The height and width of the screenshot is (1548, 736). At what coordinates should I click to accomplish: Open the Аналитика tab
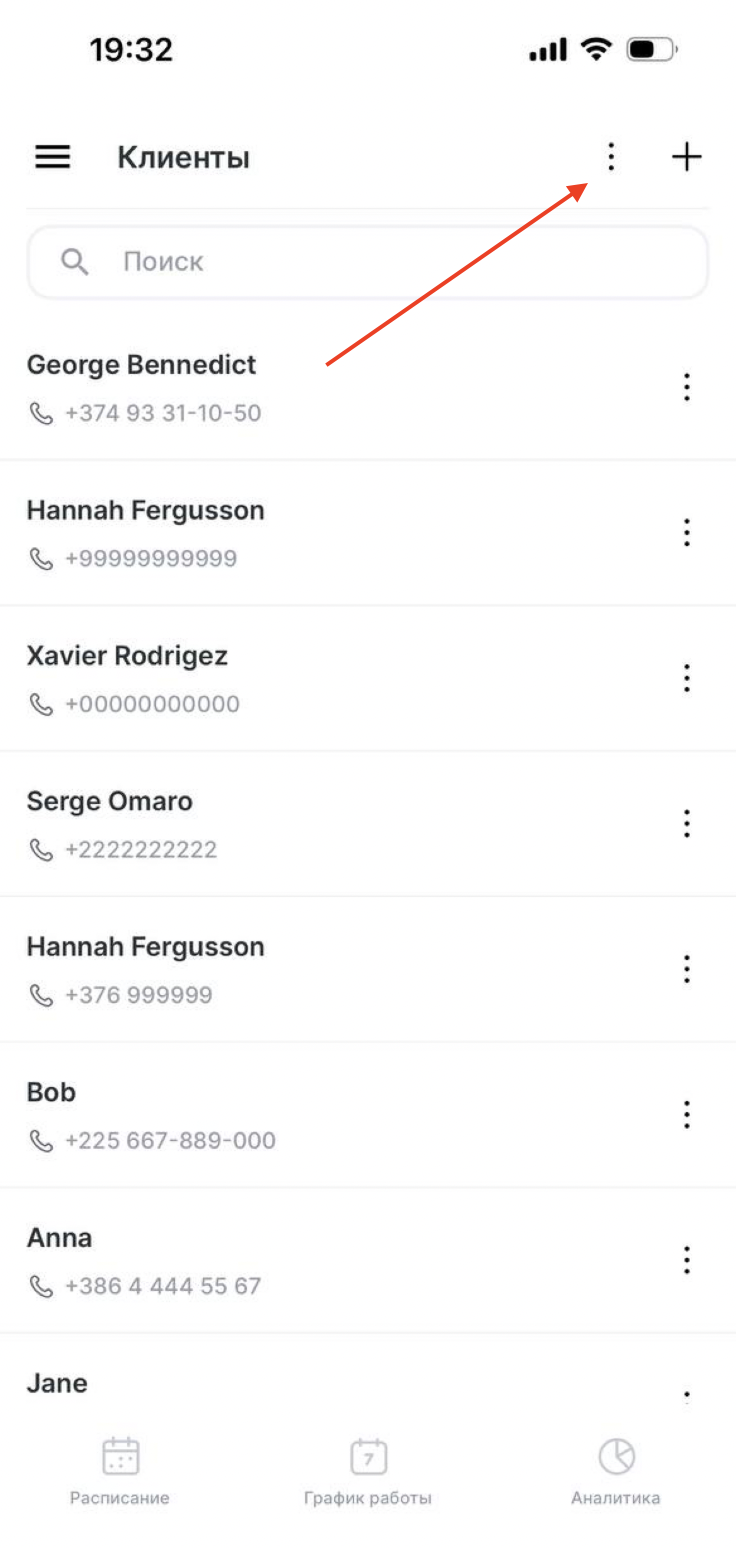(x=616, y=1471)
